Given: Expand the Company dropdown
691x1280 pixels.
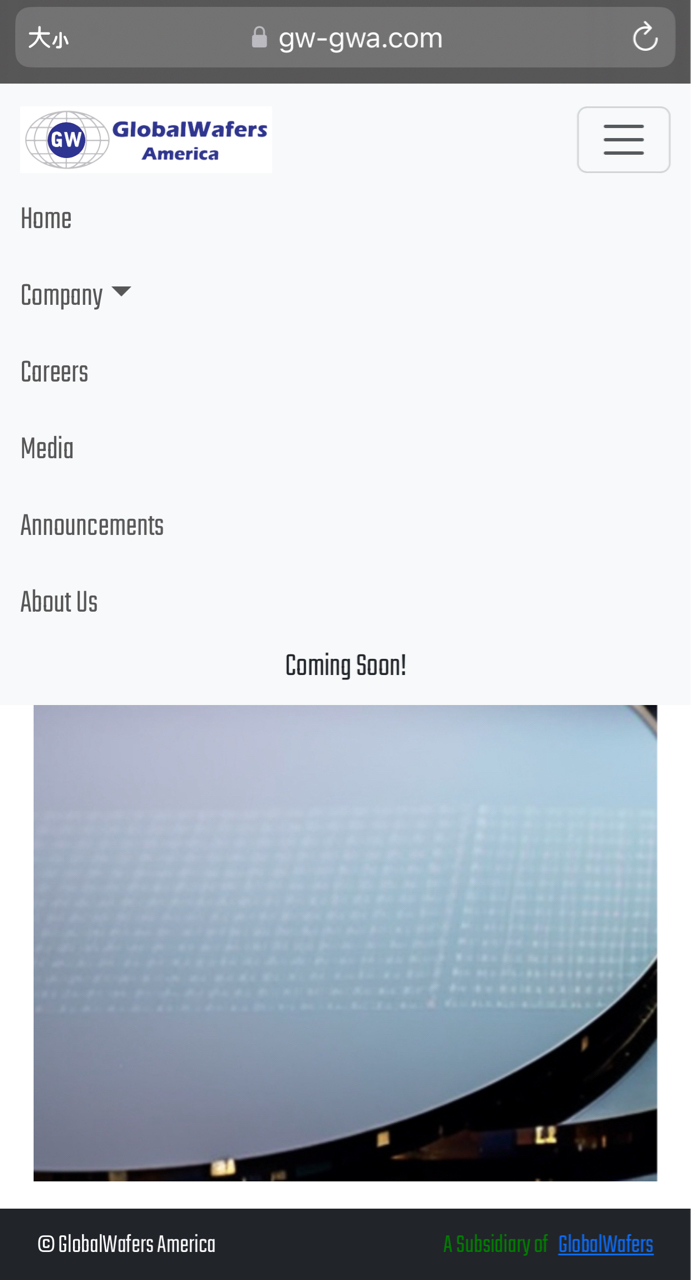Looking at the screenshot, I should click(x=75, y=295).
